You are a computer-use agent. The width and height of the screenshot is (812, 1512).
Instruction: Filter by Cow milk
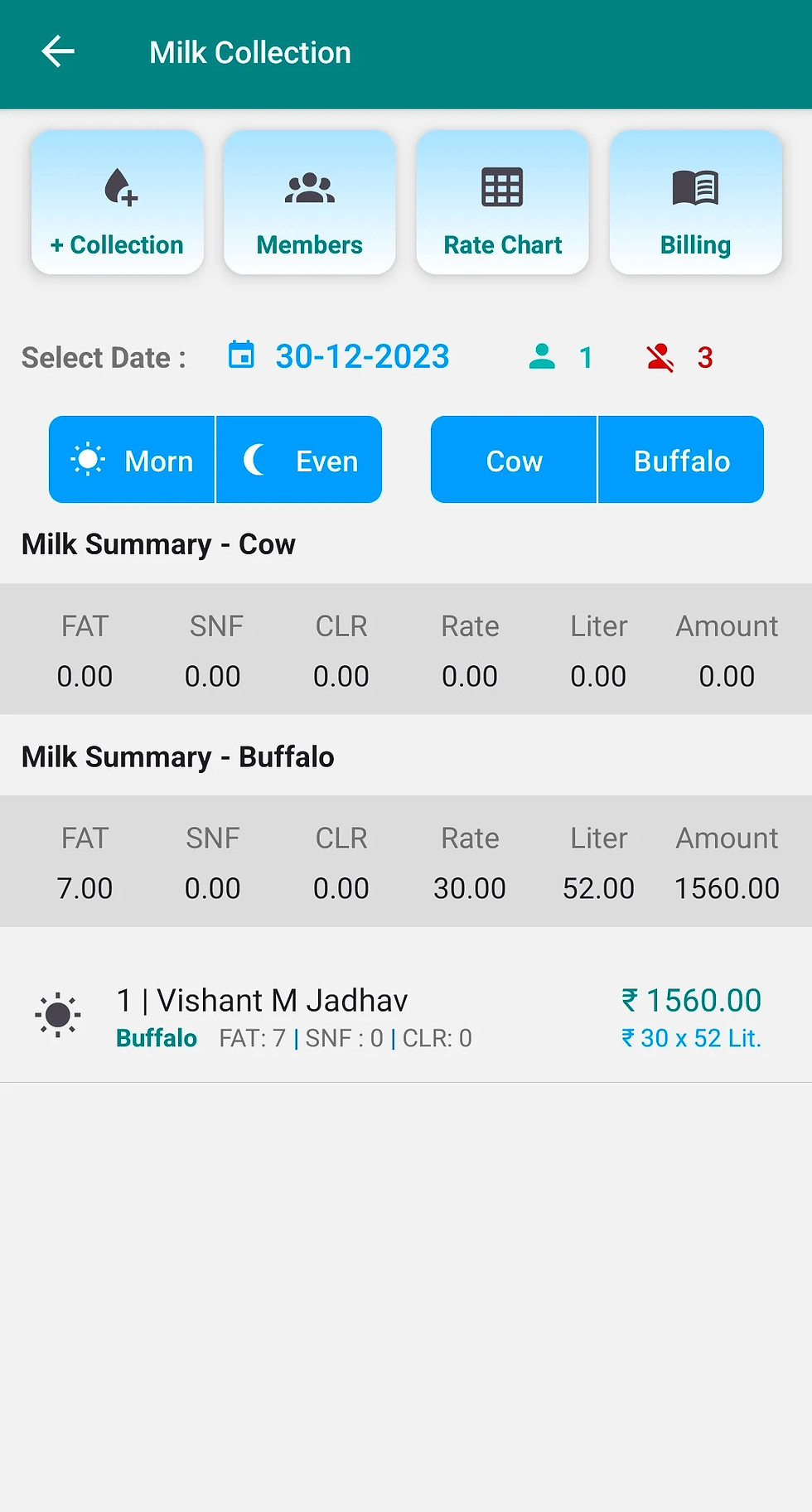point(514,460)
